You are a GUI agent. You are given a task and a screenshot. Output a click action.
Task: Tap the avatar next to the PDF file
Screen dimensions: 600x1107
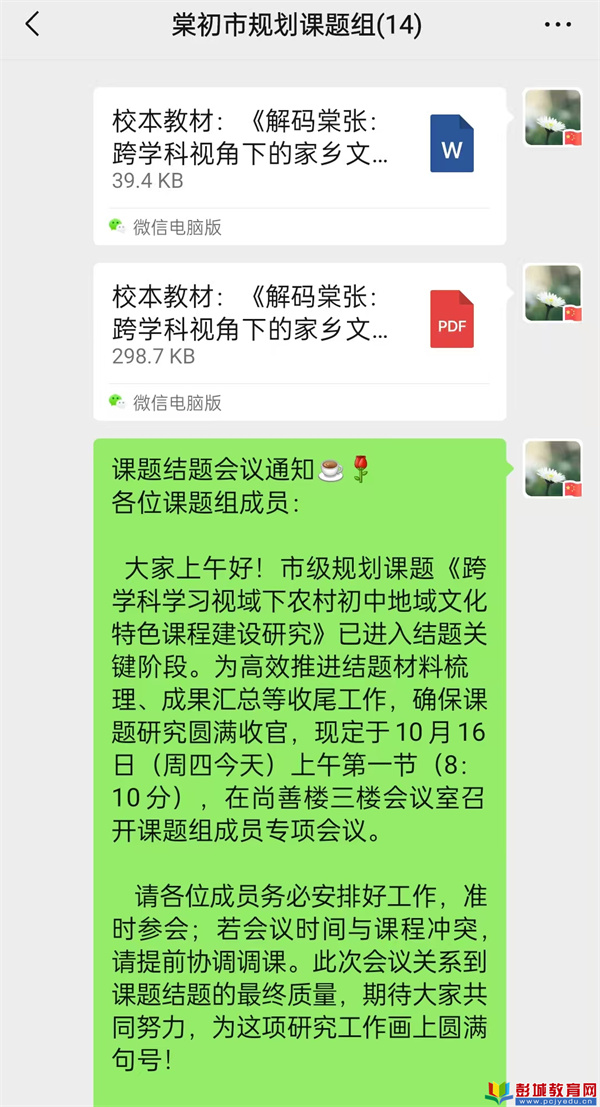553,293
